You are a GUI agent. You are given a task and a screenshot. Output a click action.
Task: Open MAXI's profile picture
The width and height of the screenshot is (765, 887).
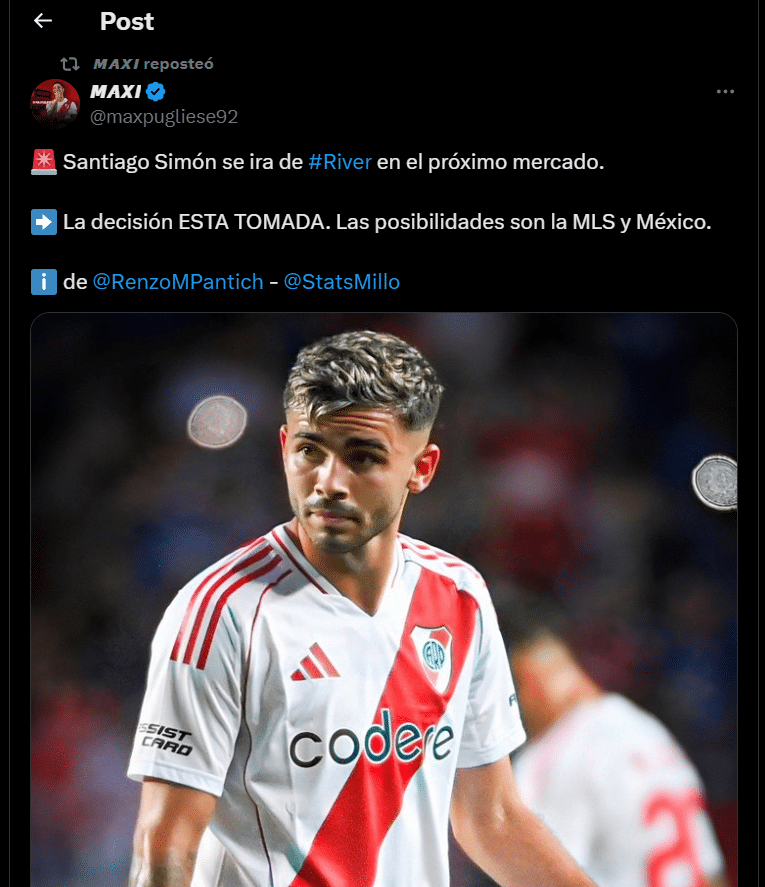pos(54,103)
